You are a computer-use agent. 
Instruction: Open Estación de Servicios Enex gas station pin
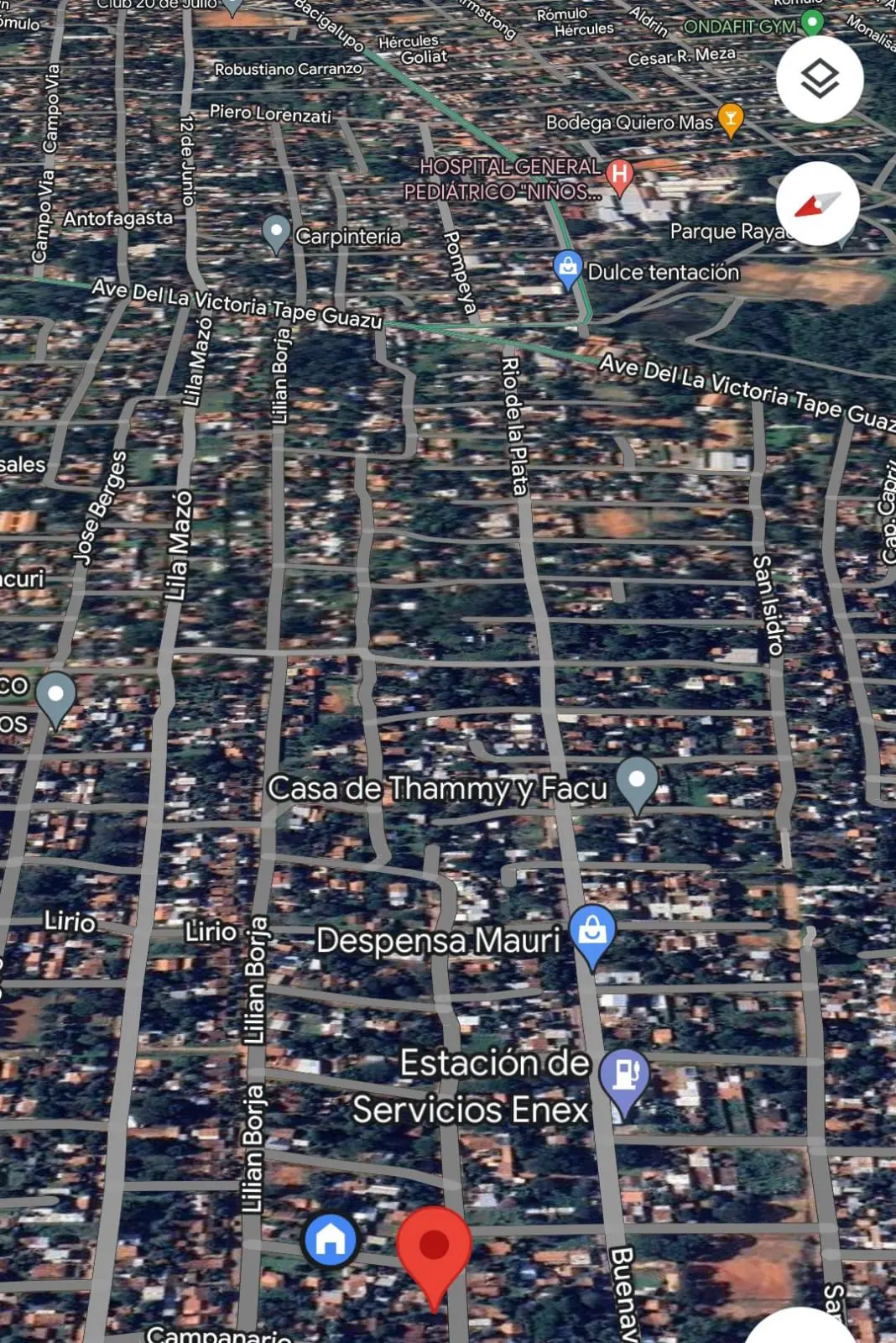[625, 1076]
